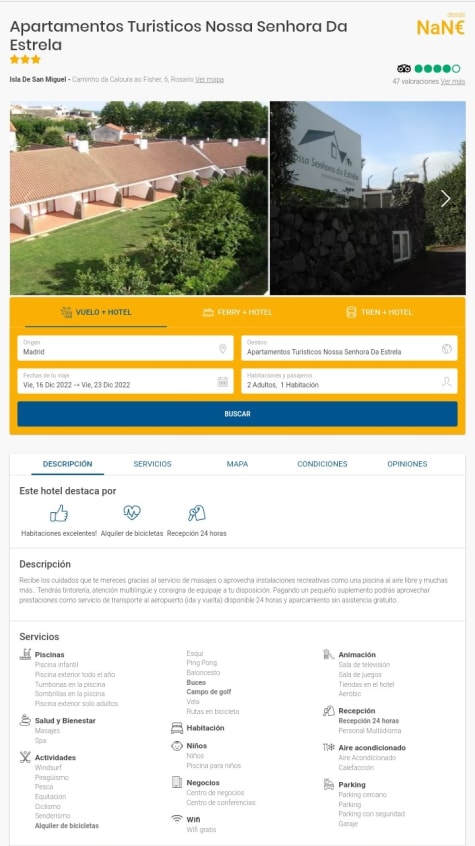The width and height of the screenshot is (475, 846).
Task: Tap the Buscar button
Action: pos(238,414)
